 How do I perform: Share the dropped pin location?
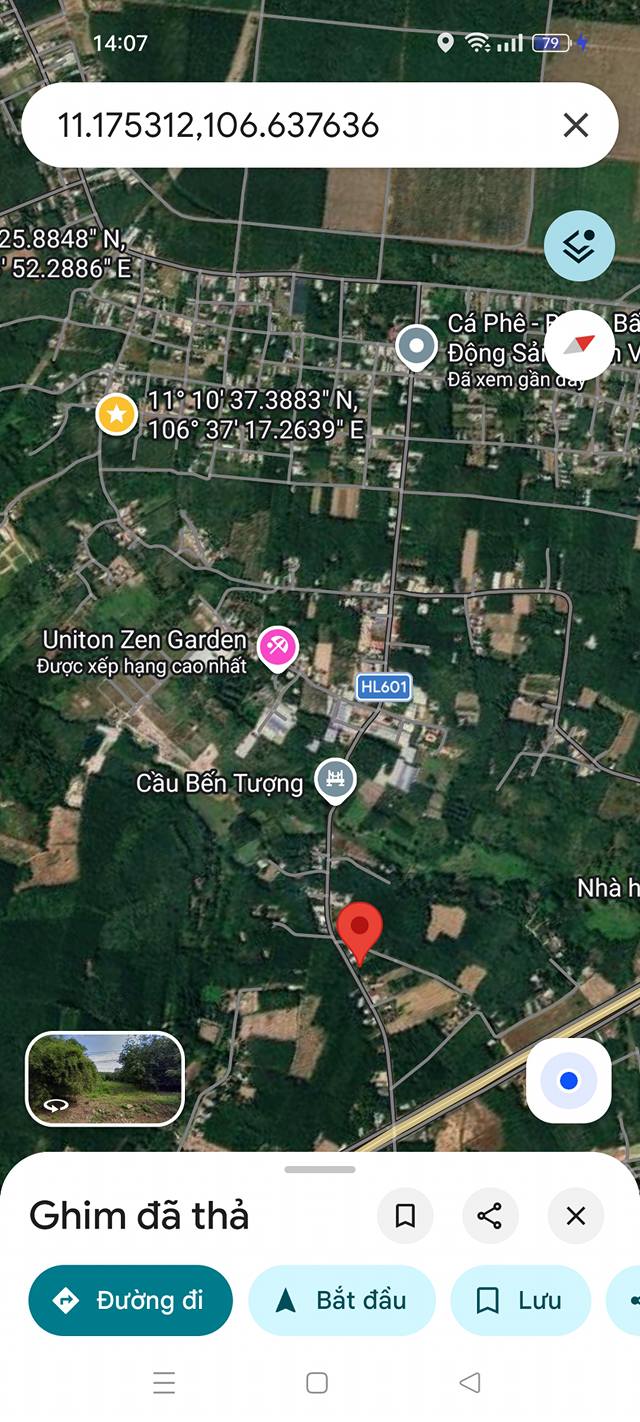pos(490,1216)
